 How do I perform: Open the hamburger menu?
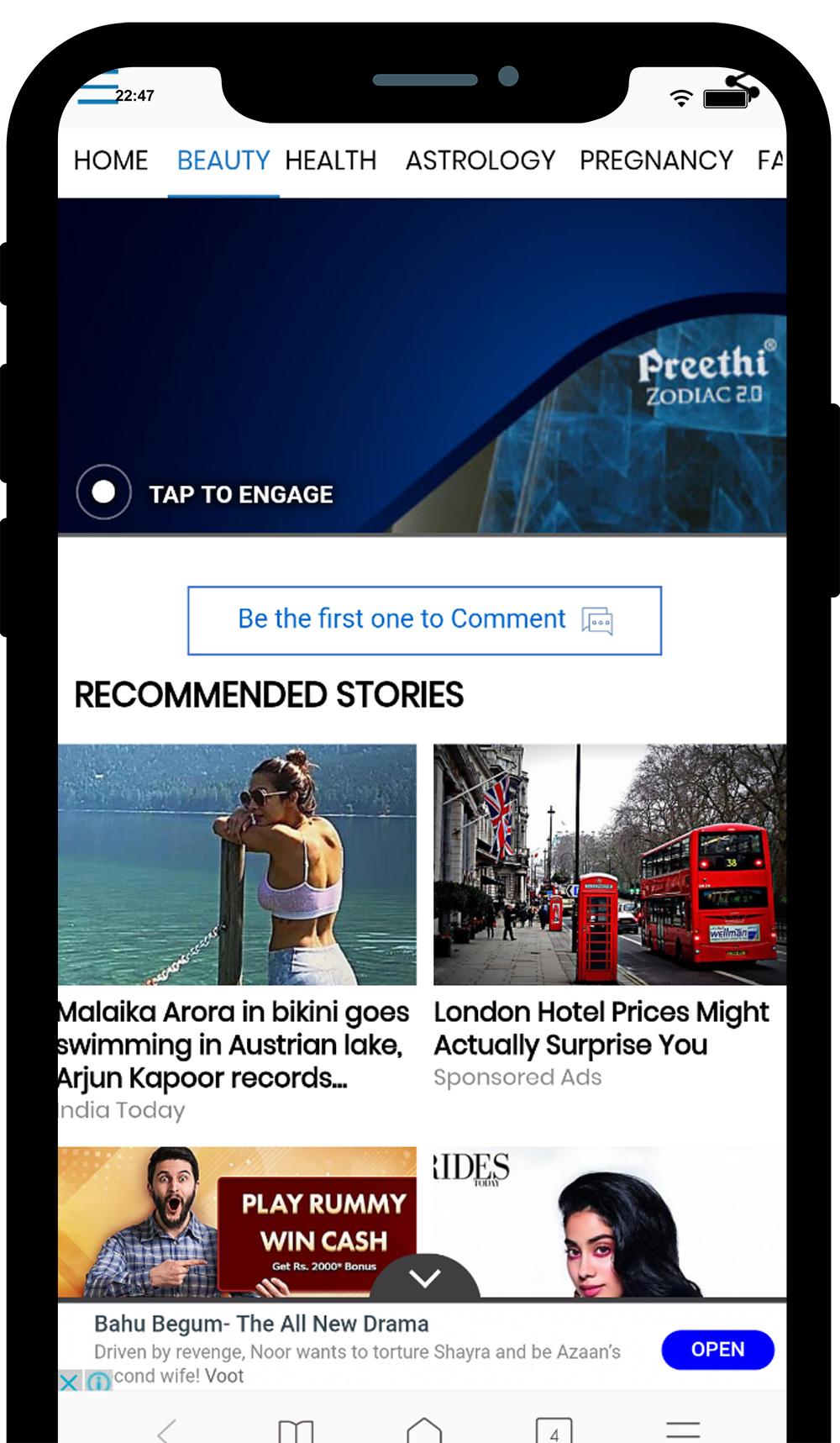click(x=97, y=89)
